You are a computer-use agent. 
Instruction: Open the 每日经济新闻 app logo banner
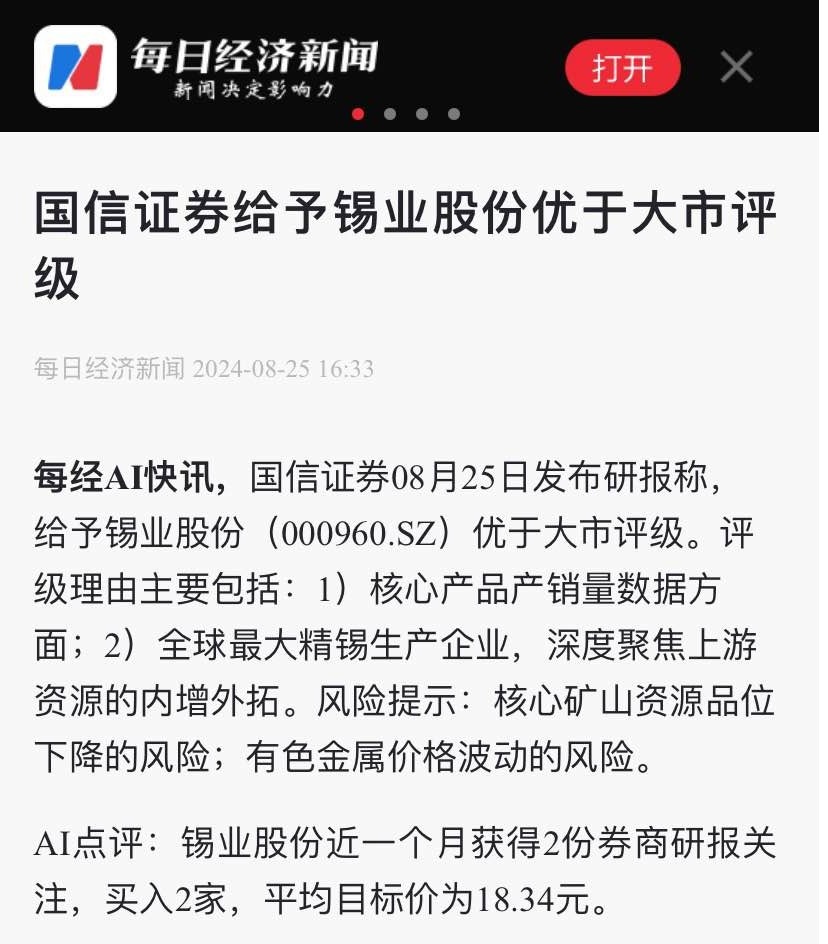tap(76, 66)
